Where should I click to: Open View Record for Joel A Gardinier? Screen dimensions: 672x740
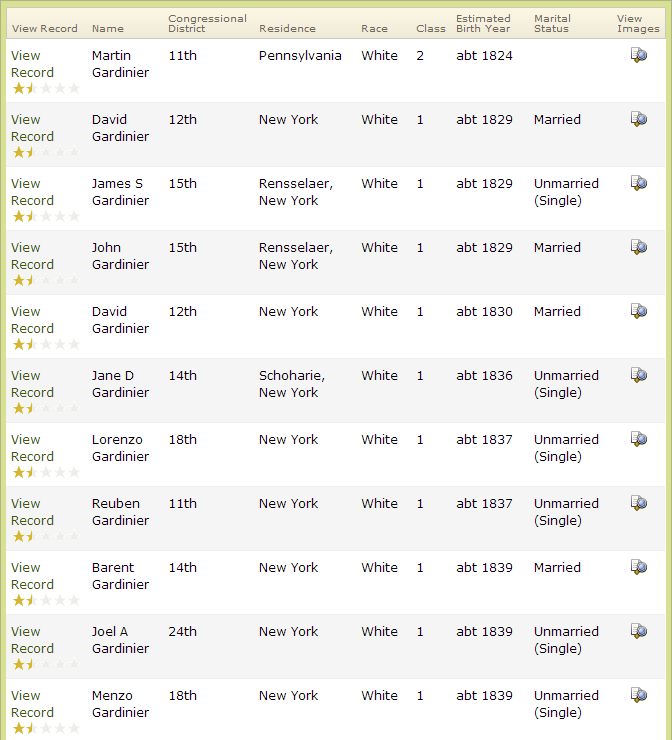click(x=32, y=640)
